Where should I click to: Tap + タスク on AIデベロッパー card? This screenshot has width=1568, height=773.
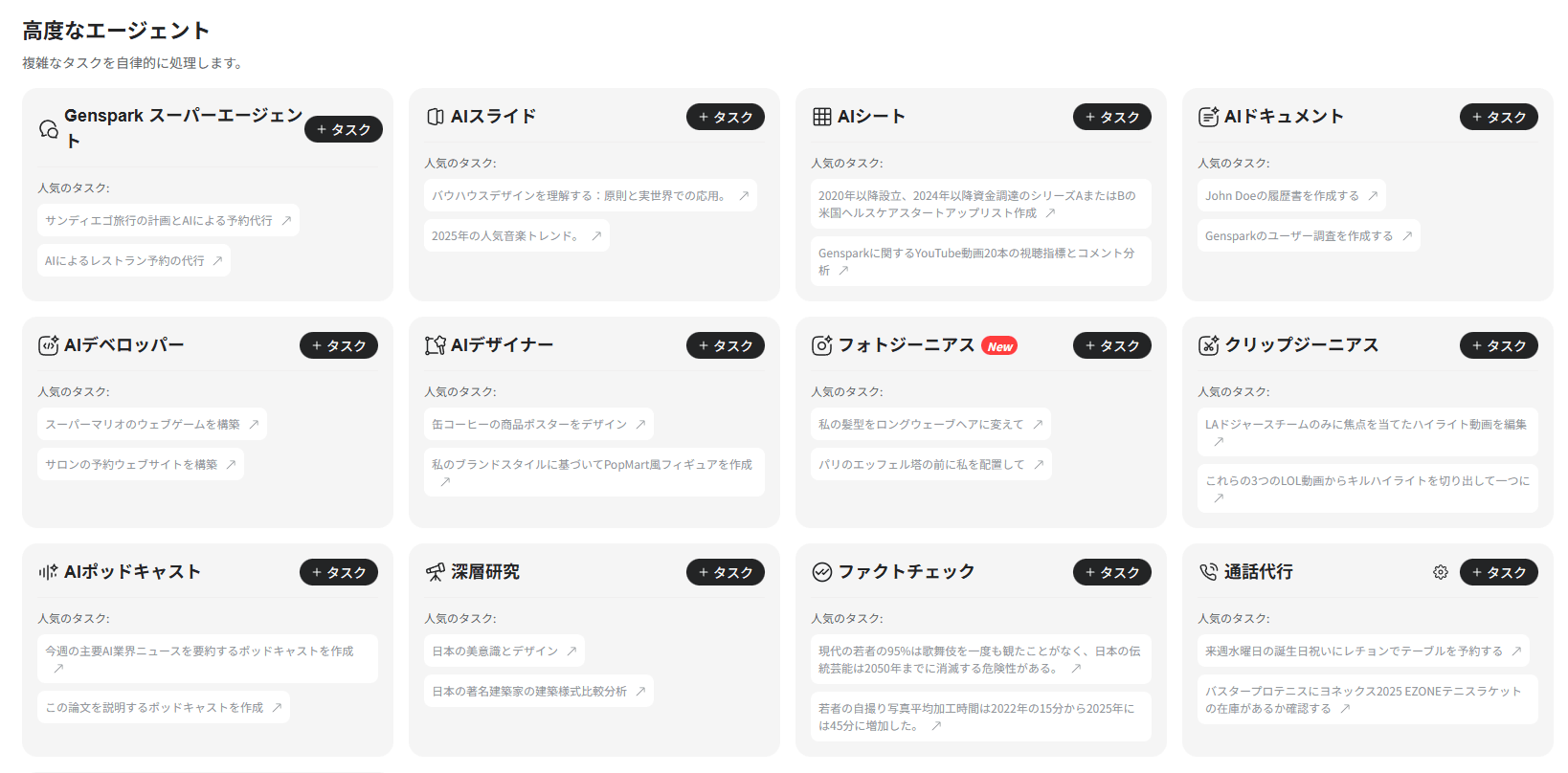[x=338, y=345]
